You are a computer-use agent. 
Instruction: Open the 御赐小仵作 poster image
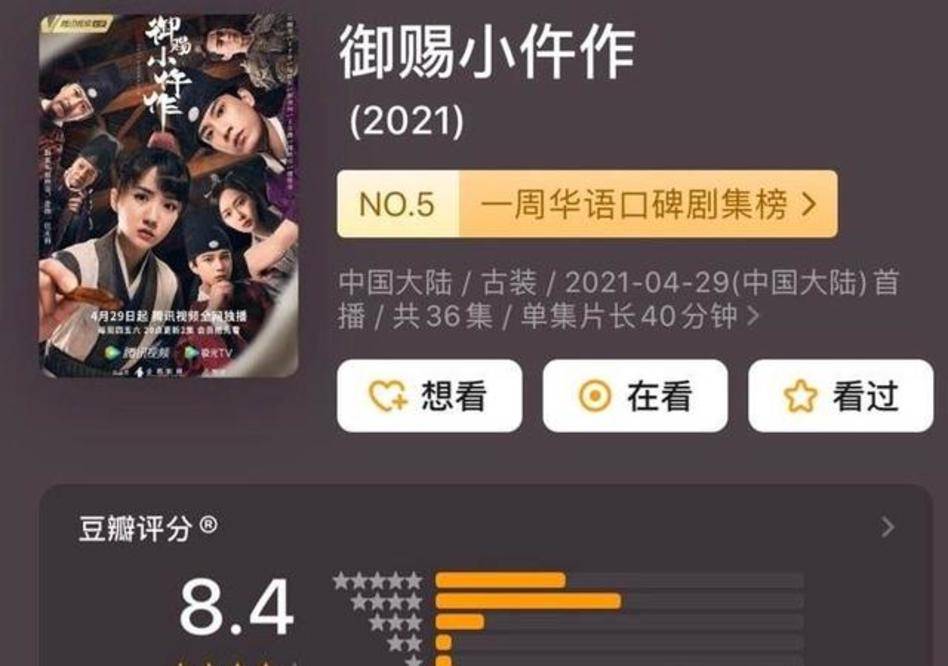coord(168,196)
